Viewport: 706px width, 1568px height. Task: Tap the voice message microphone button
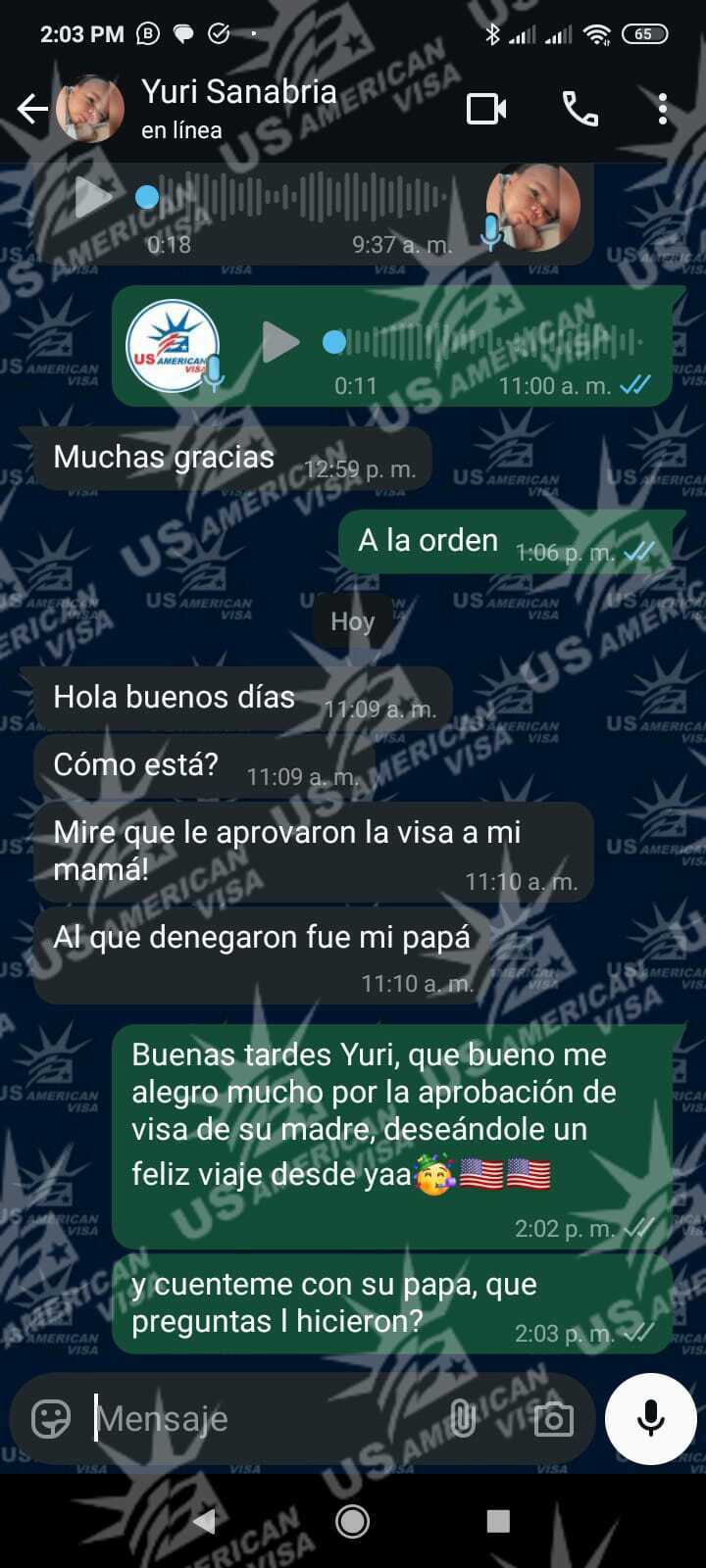[x=650, y=1418]
